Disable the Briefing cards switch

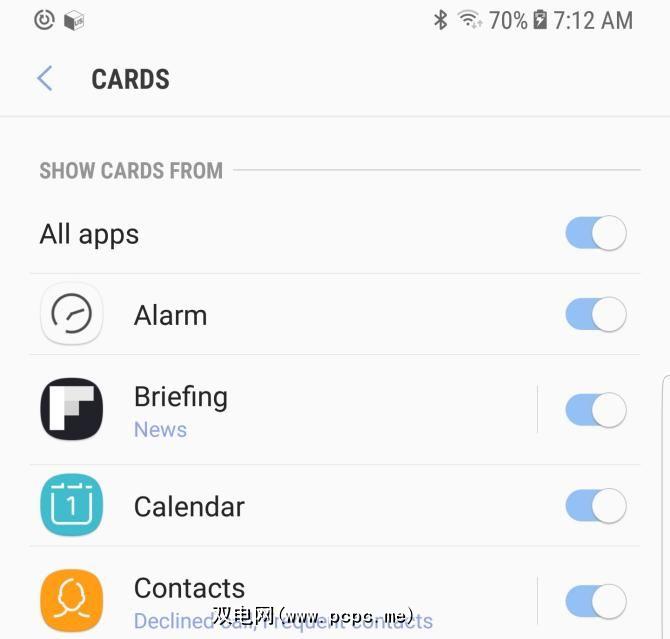coord(595,410)
